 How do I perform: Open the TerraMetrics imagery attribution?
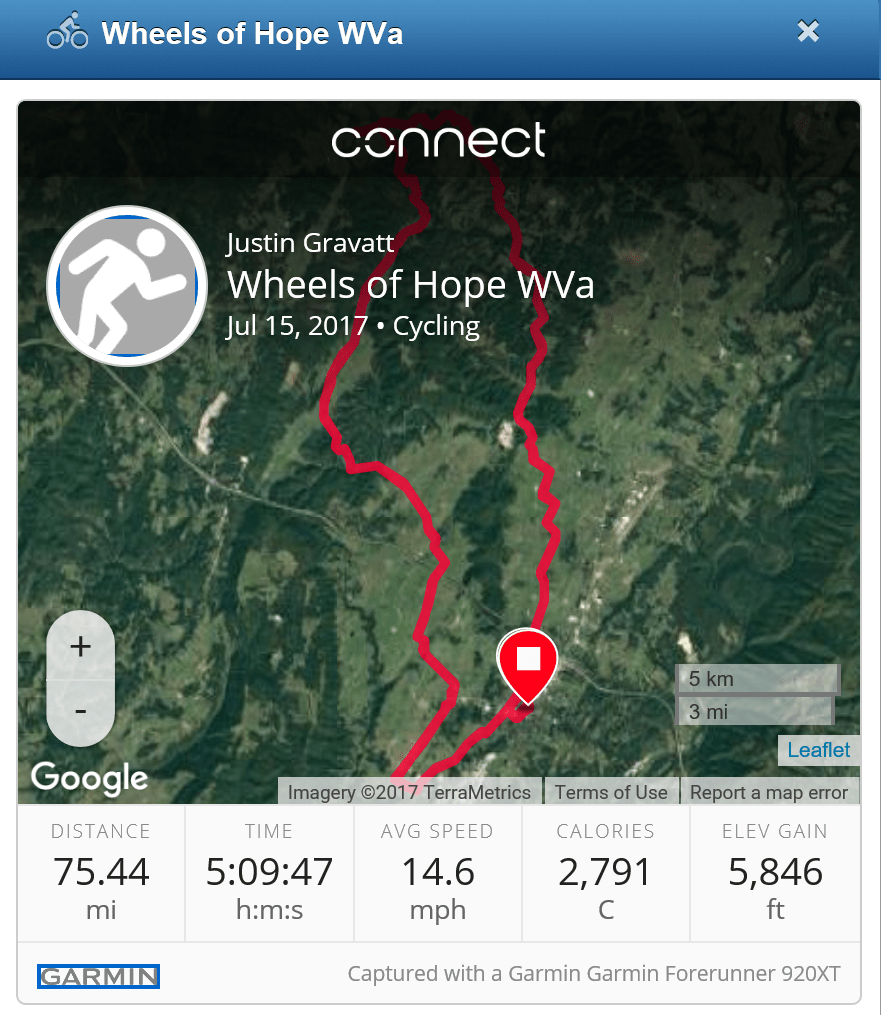pyautogui.click(x=410, y=791)
